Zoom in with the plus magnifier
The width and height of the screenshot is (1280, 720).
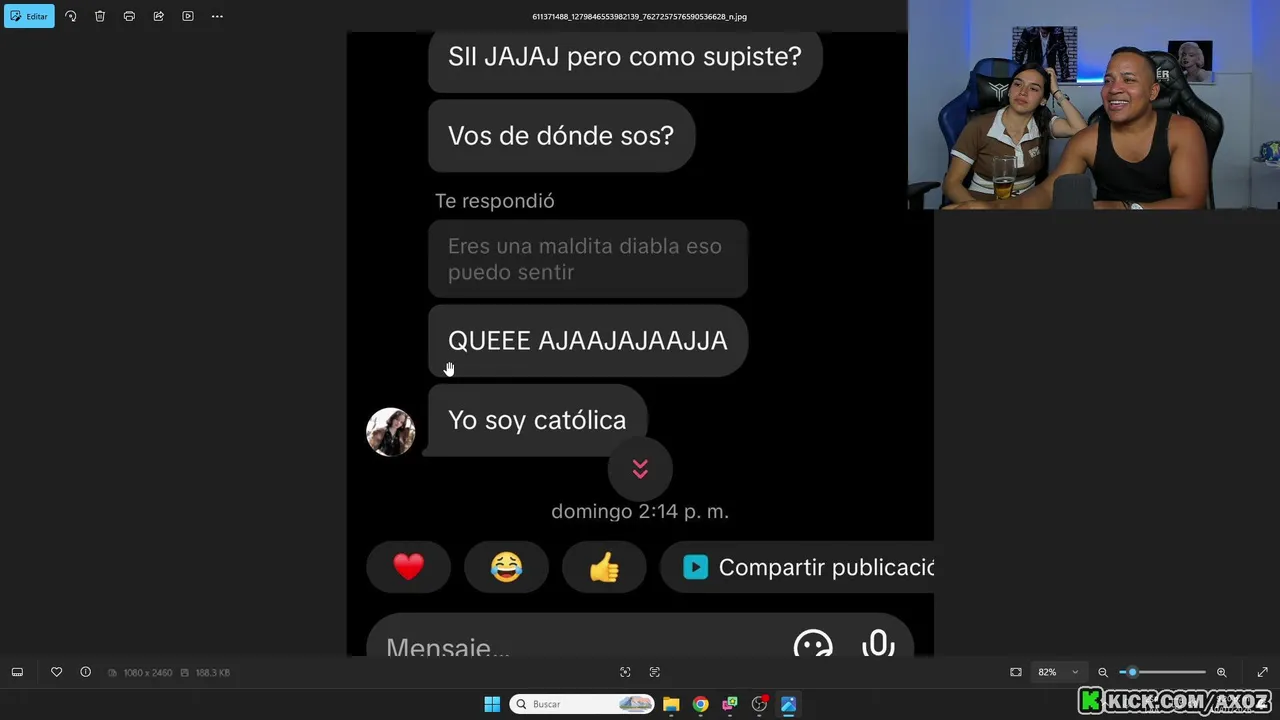1221,672
